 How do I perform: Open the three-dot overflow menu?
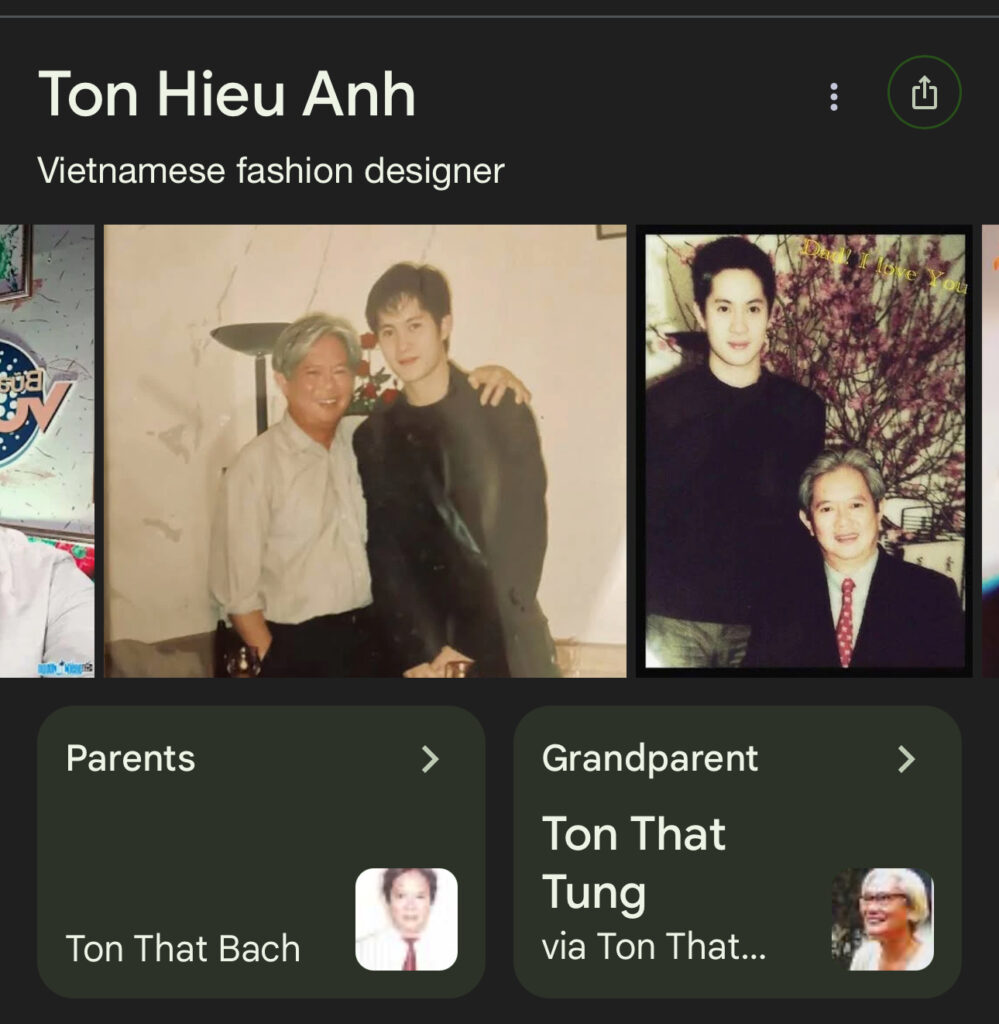(834, 96)
